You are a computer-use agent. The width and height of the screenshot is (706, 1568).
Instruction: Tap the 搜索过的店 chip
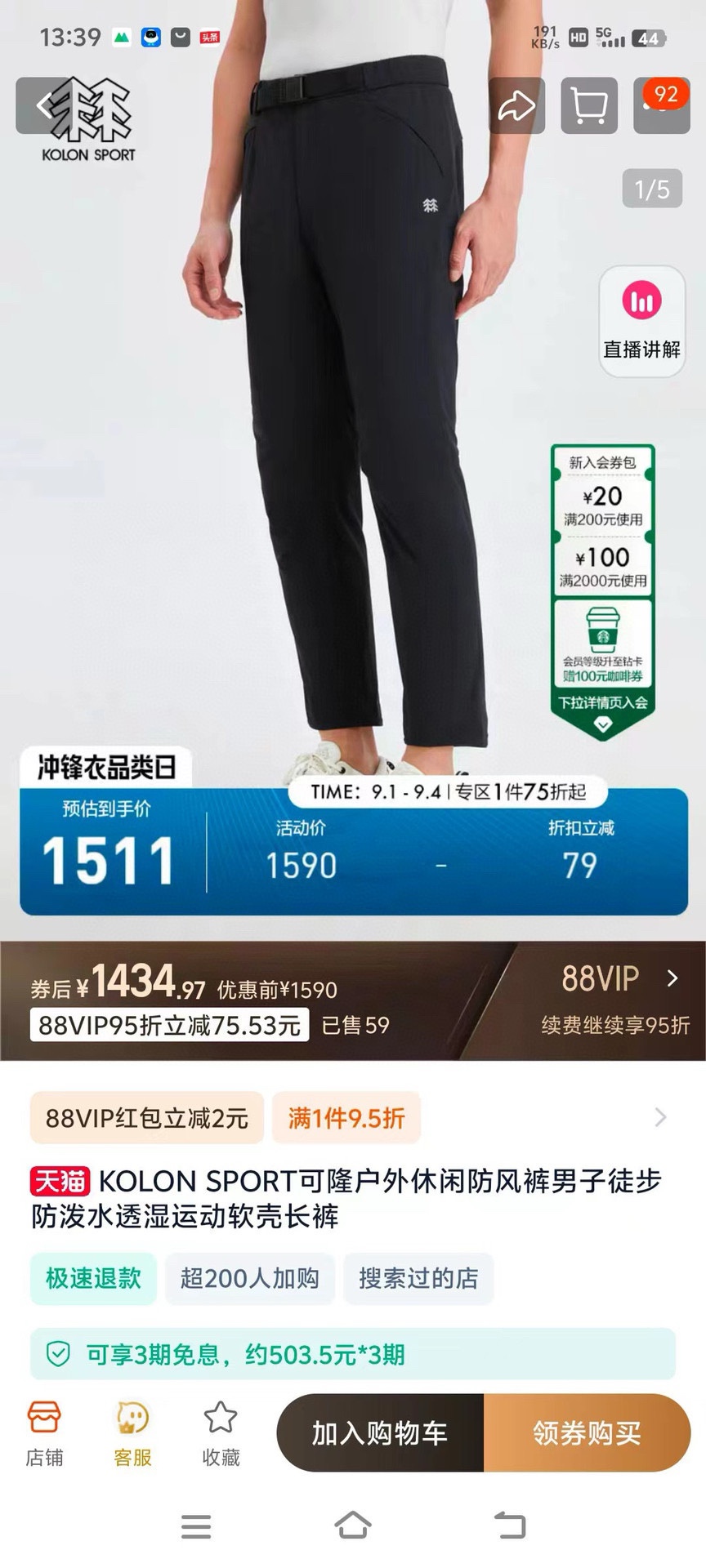coord(418,1278)
